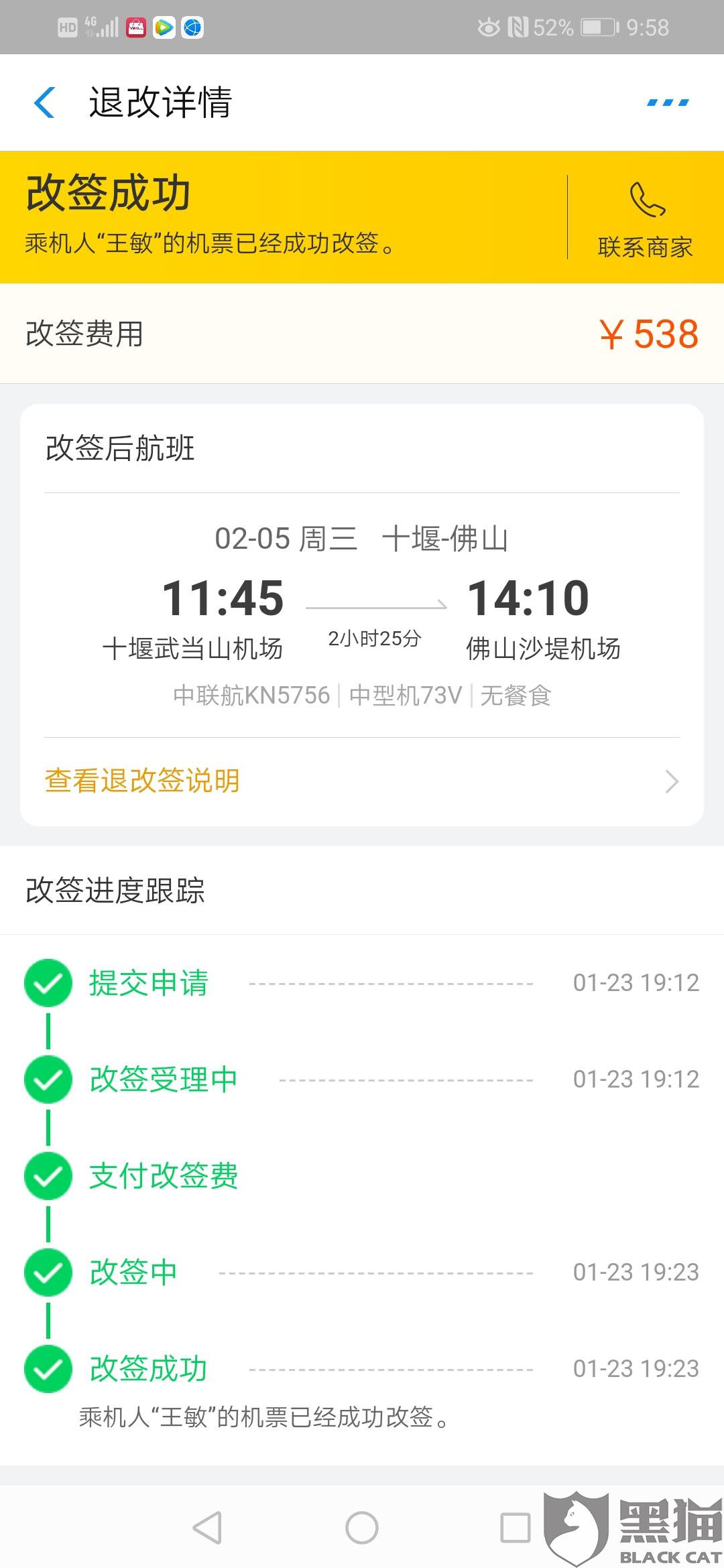Go back from 退改详情 page
Screen dimensions: 724x1568
pos(44,103)
